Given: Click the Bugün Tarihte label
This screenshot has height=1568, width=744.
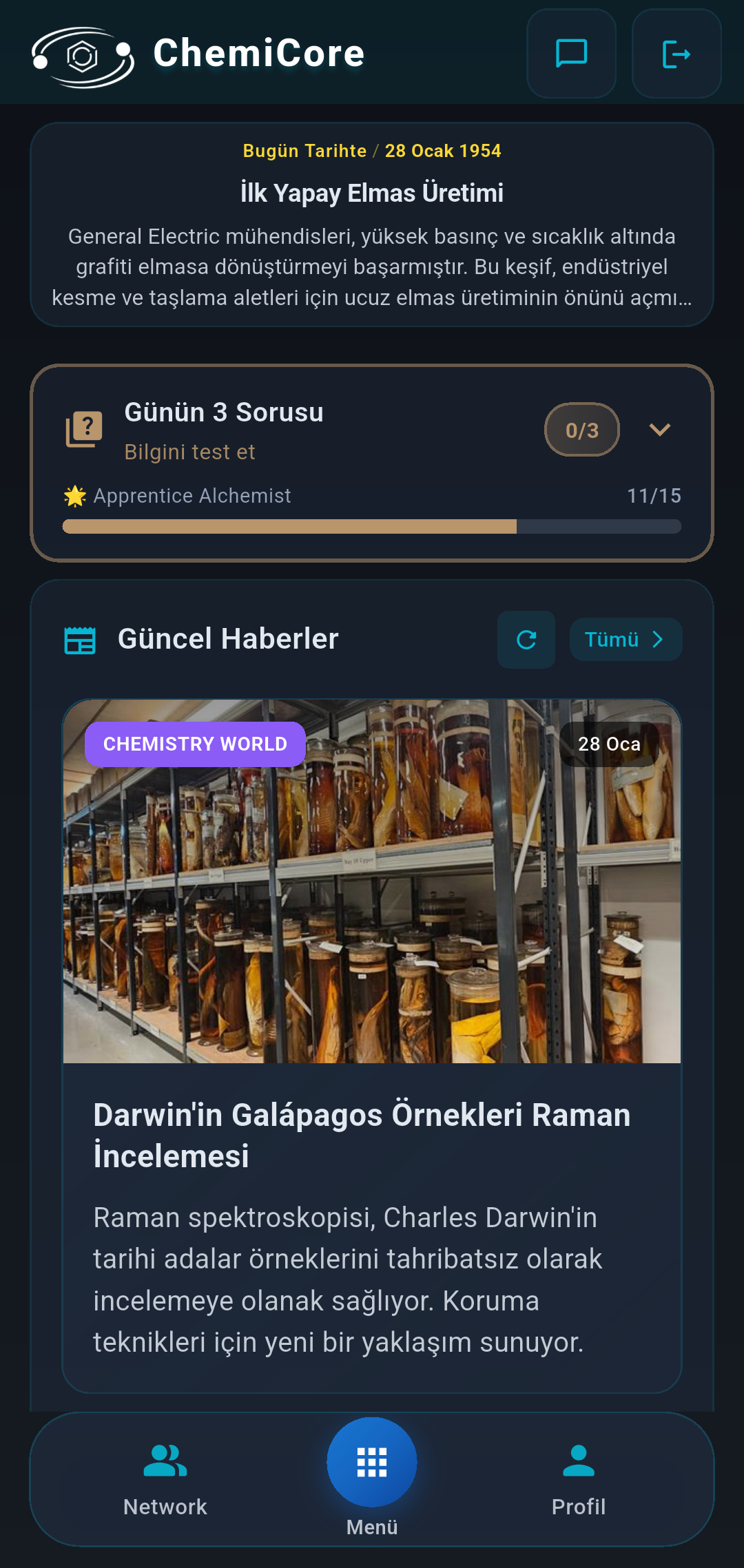Looking at the screenshot, I should 304,151.
